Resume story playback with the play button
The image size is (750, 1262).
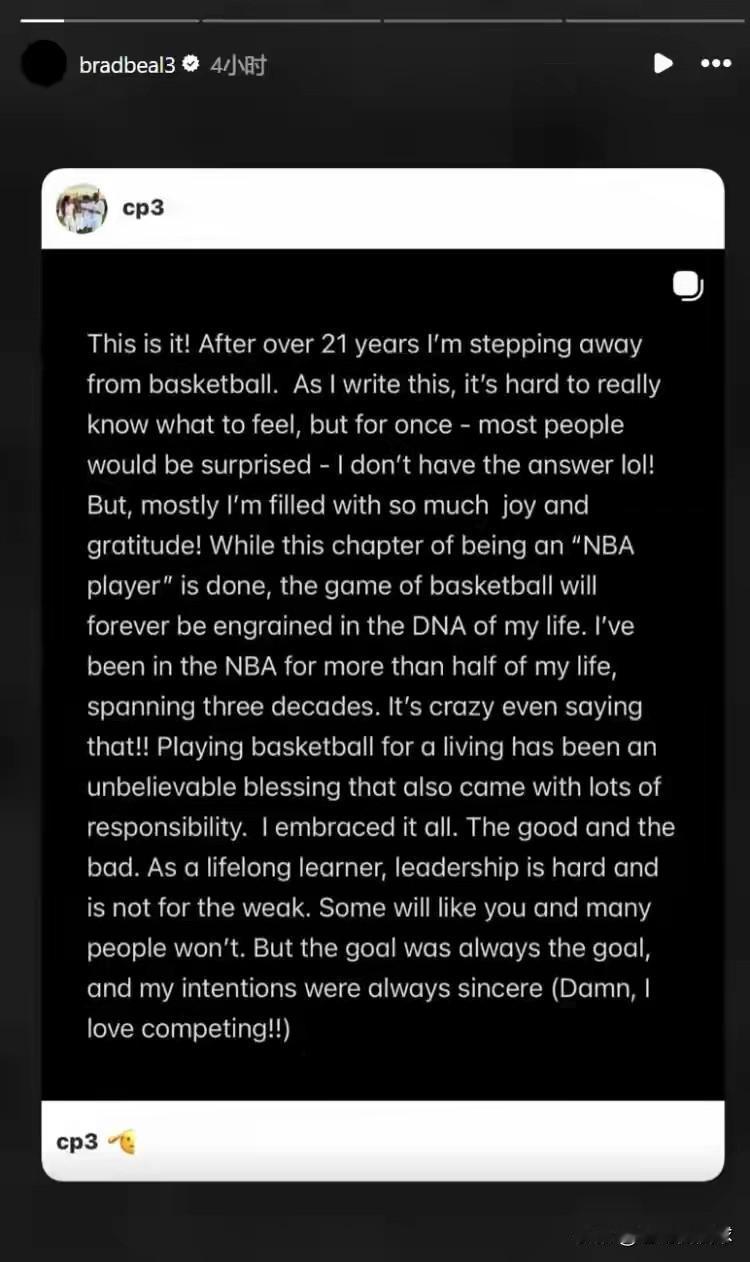click(663, 64)
